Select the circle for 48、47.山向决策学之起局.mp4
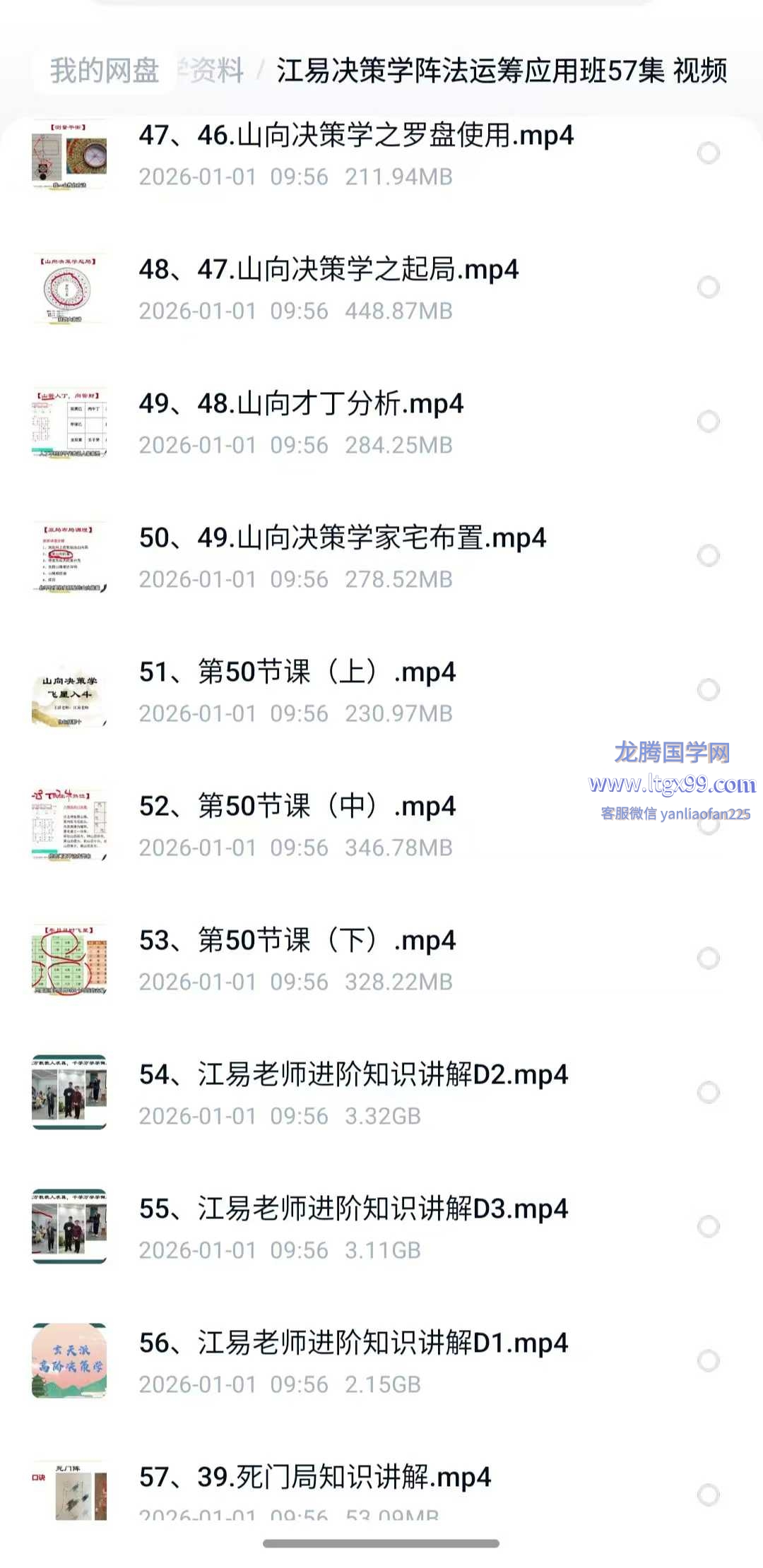This screenshot has width=763, height=1568. click(x=708, y=287)
